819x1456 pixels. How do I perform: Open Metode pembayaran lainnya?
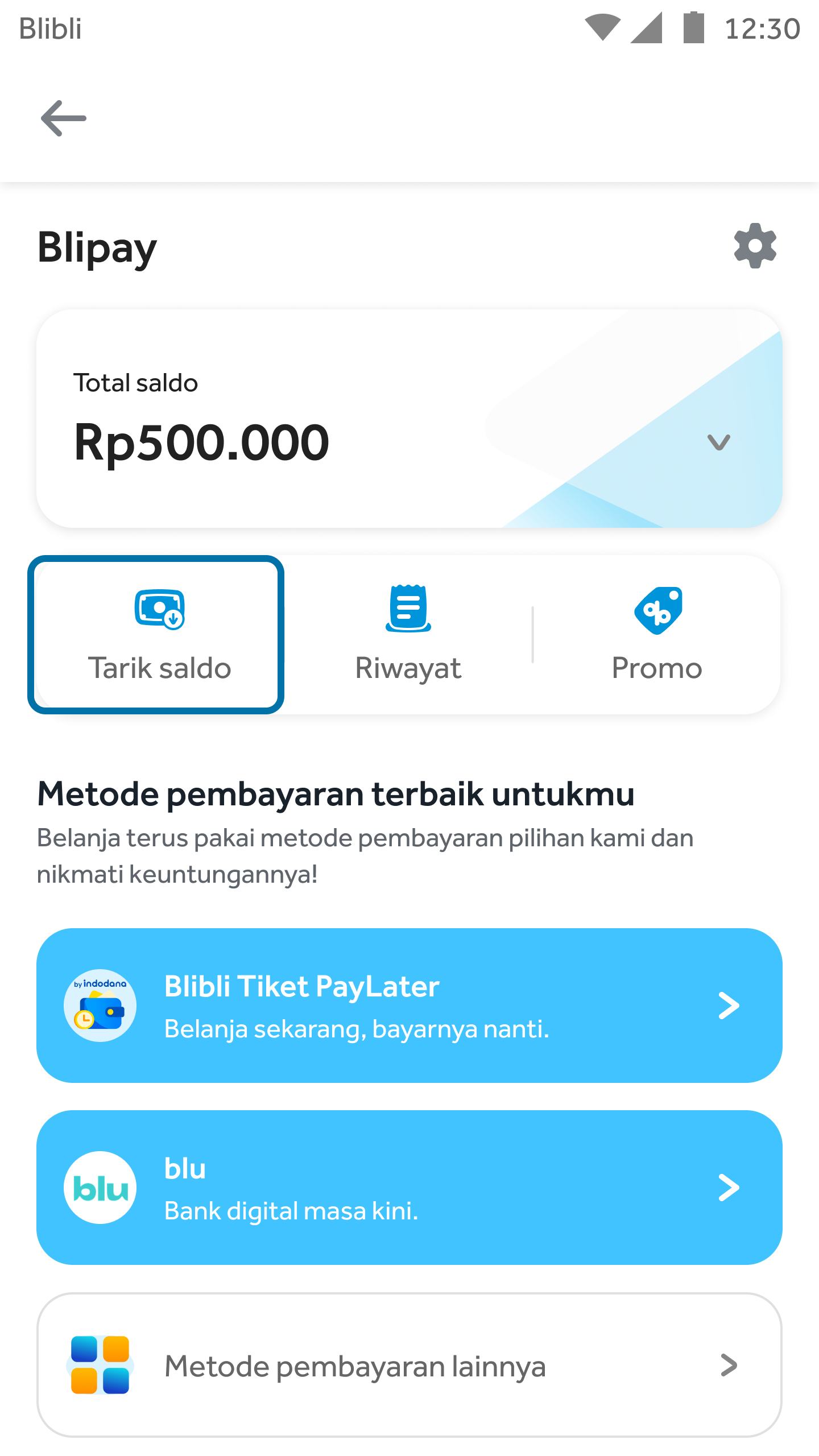click(409, 1365)
